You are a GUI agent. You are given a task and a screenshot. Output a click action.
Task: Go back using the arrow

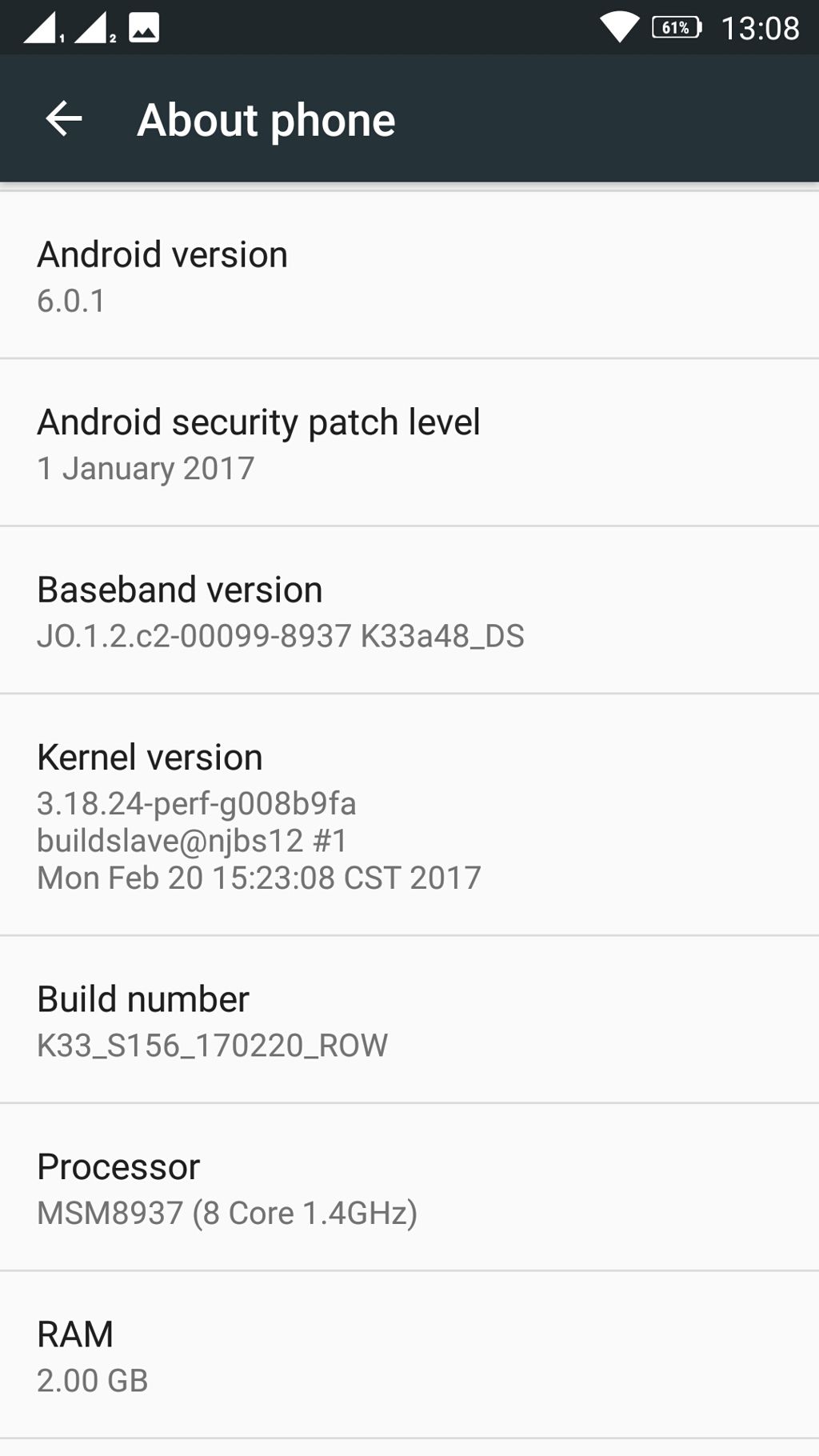tap(64, 119)
